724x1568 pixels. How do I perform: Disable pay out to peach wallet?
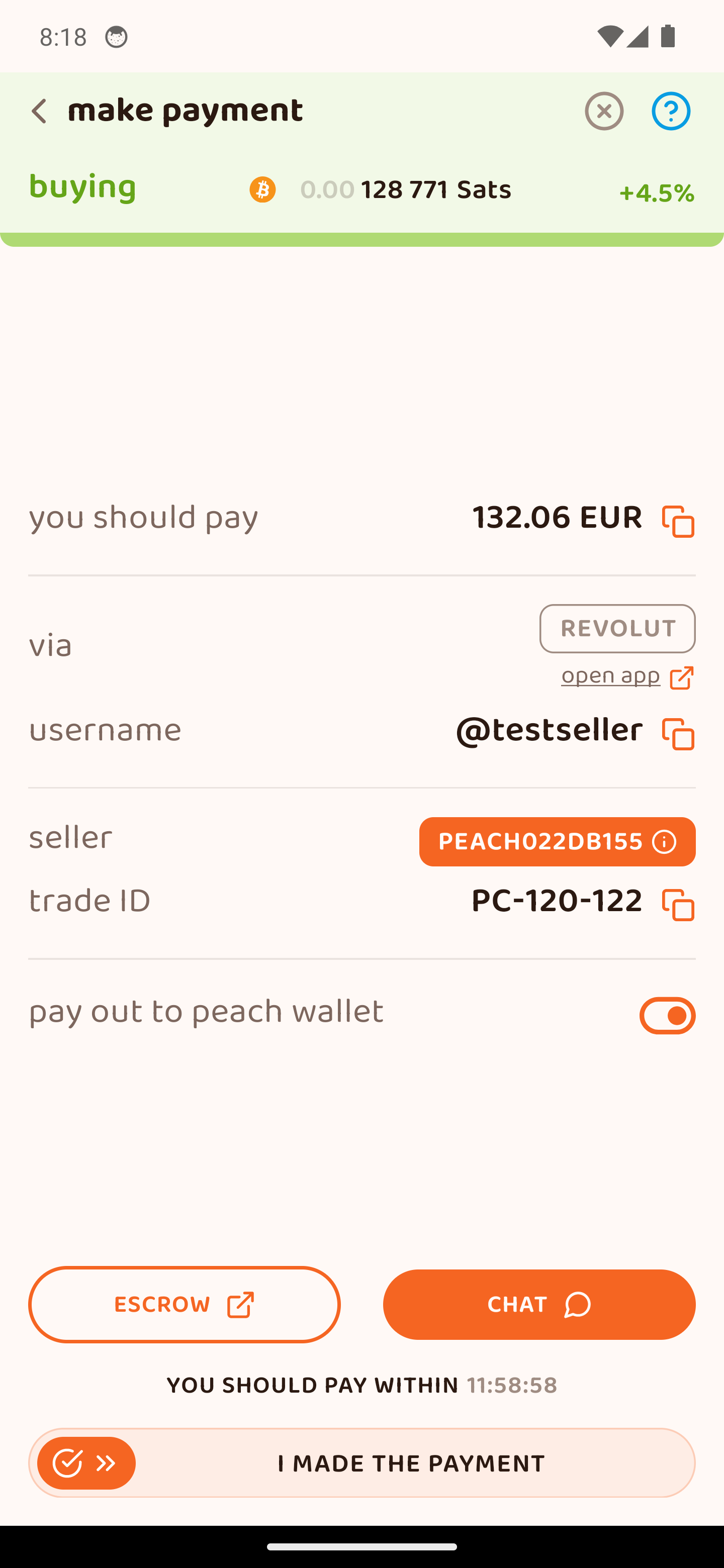[x=667, y=1015]
